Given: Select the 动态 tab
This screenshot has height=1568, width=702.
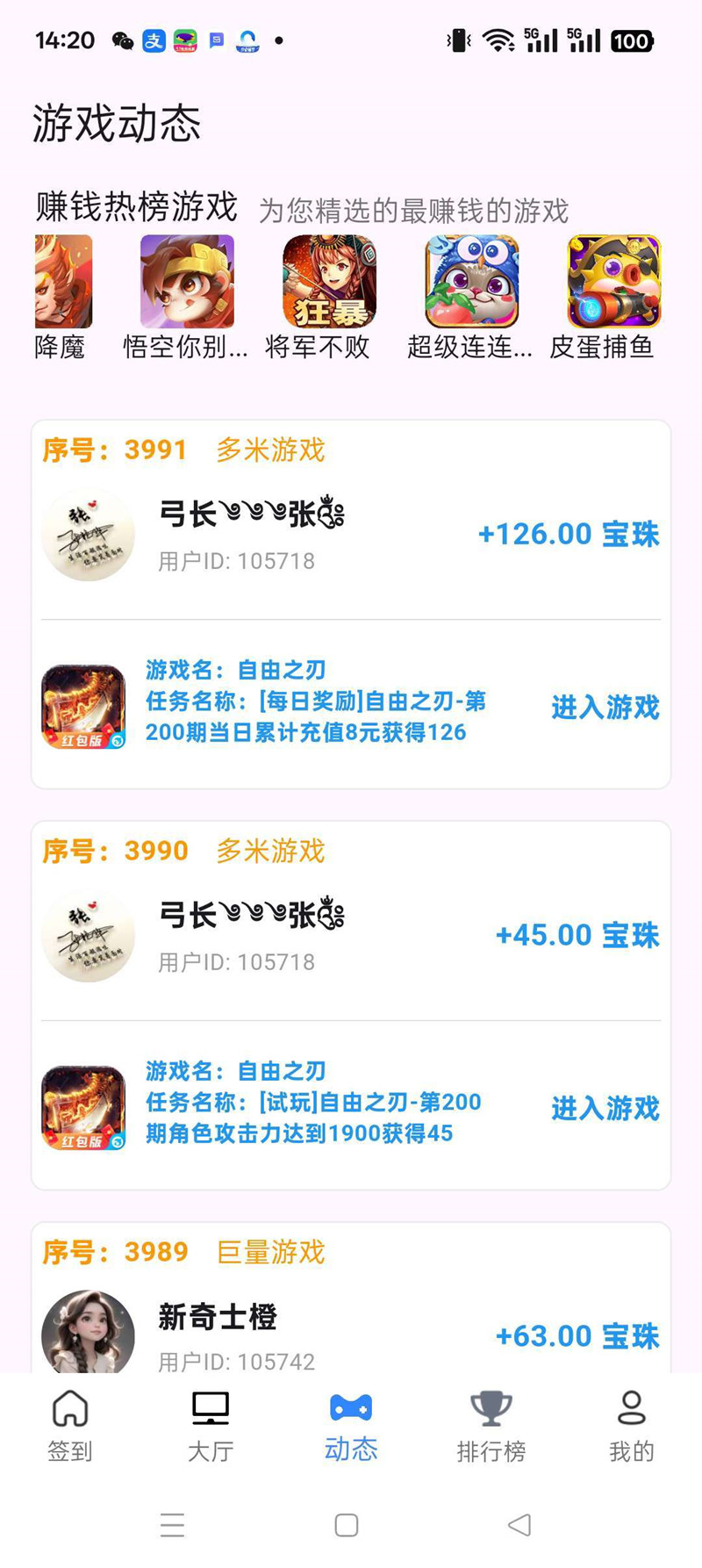Looking at the screenshot, I should tap(351, 1425).
